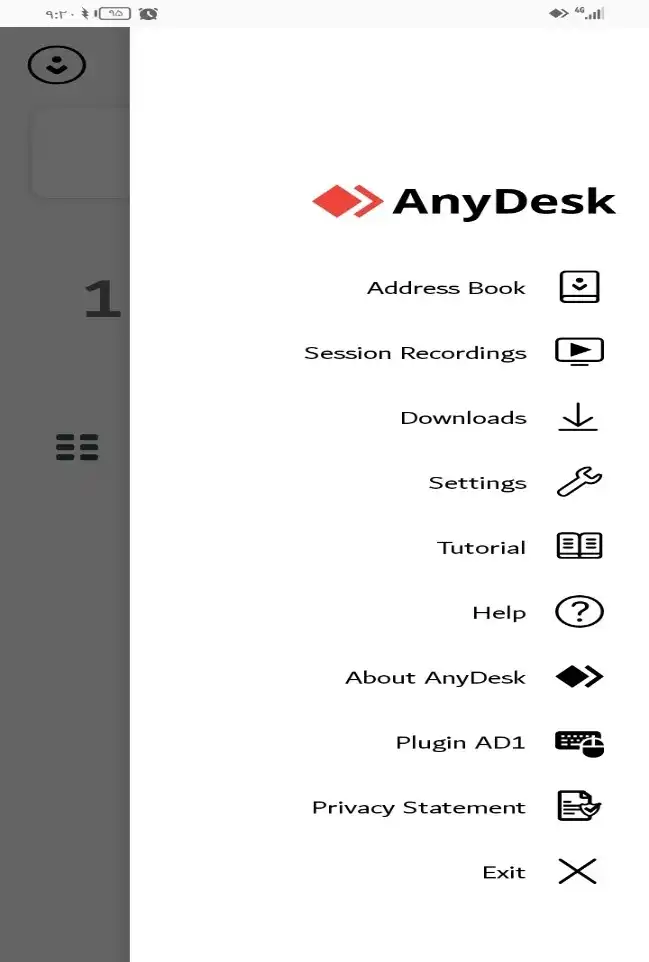The width and height of the screenshot is (649, 962).
Task: Tap the grid view icon in dimmed area
Action: click(77, 447)
